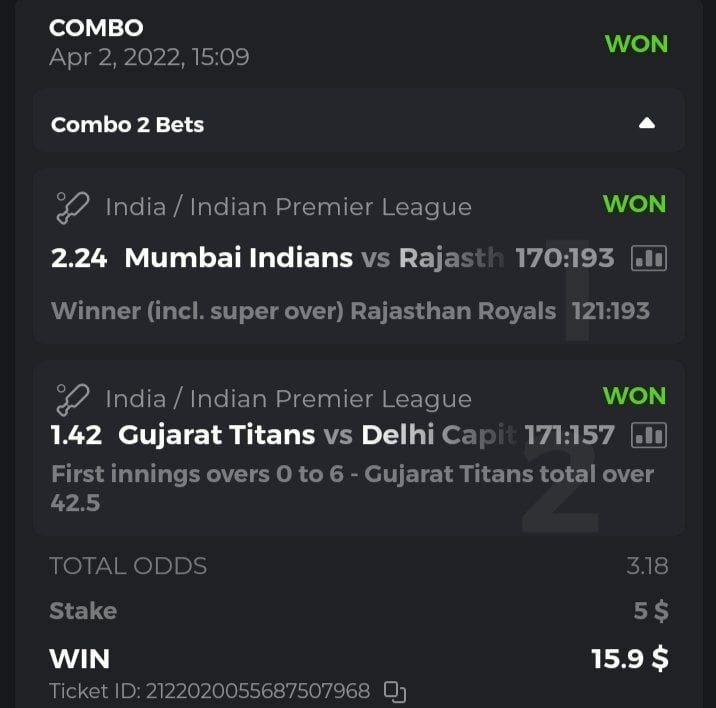Open stats for Mumbai Indians vs Rajasthan match
Screen dimensions: 716x708
(648, 259)
